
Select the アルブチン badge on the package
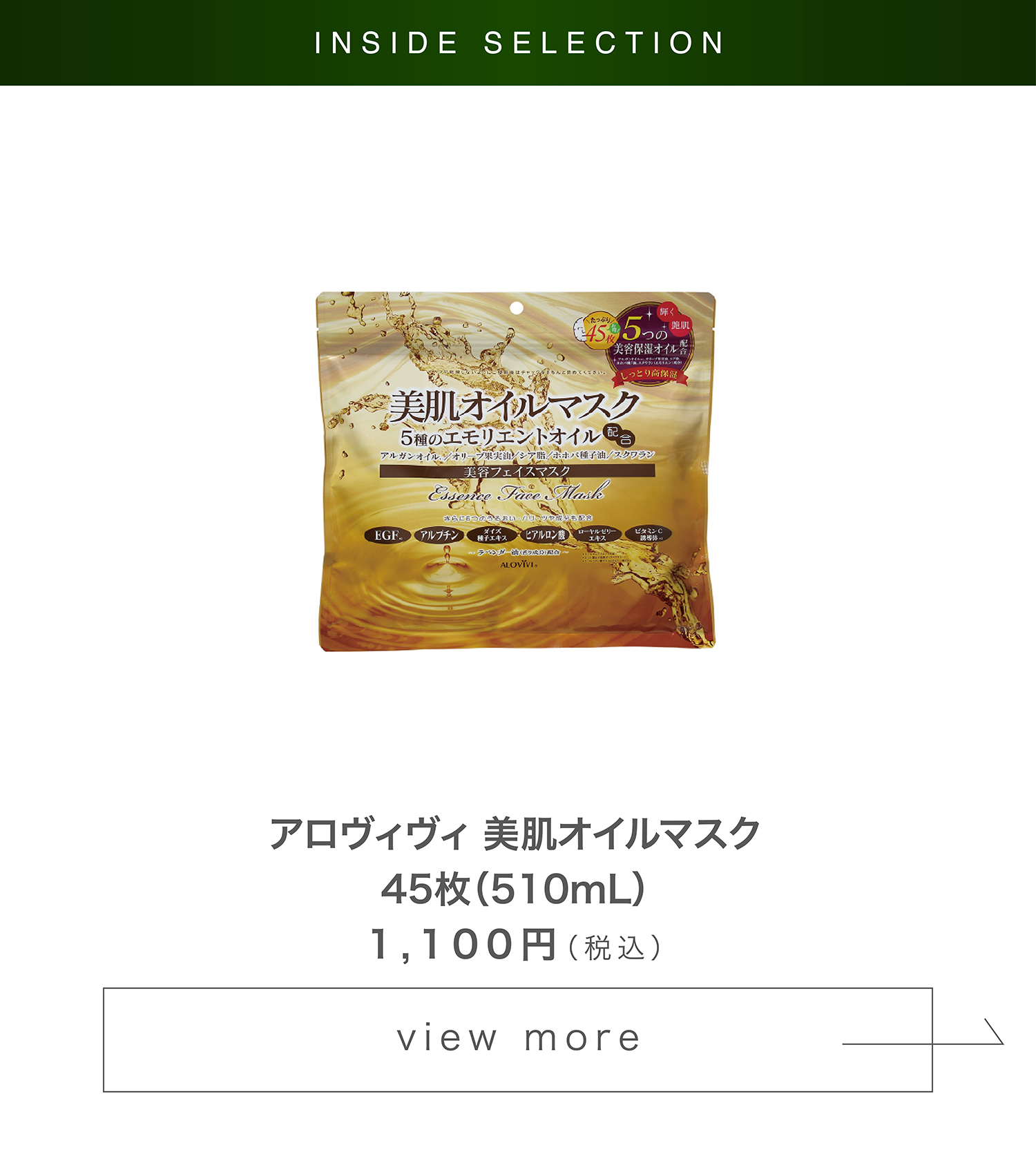(x=439, y=535)
